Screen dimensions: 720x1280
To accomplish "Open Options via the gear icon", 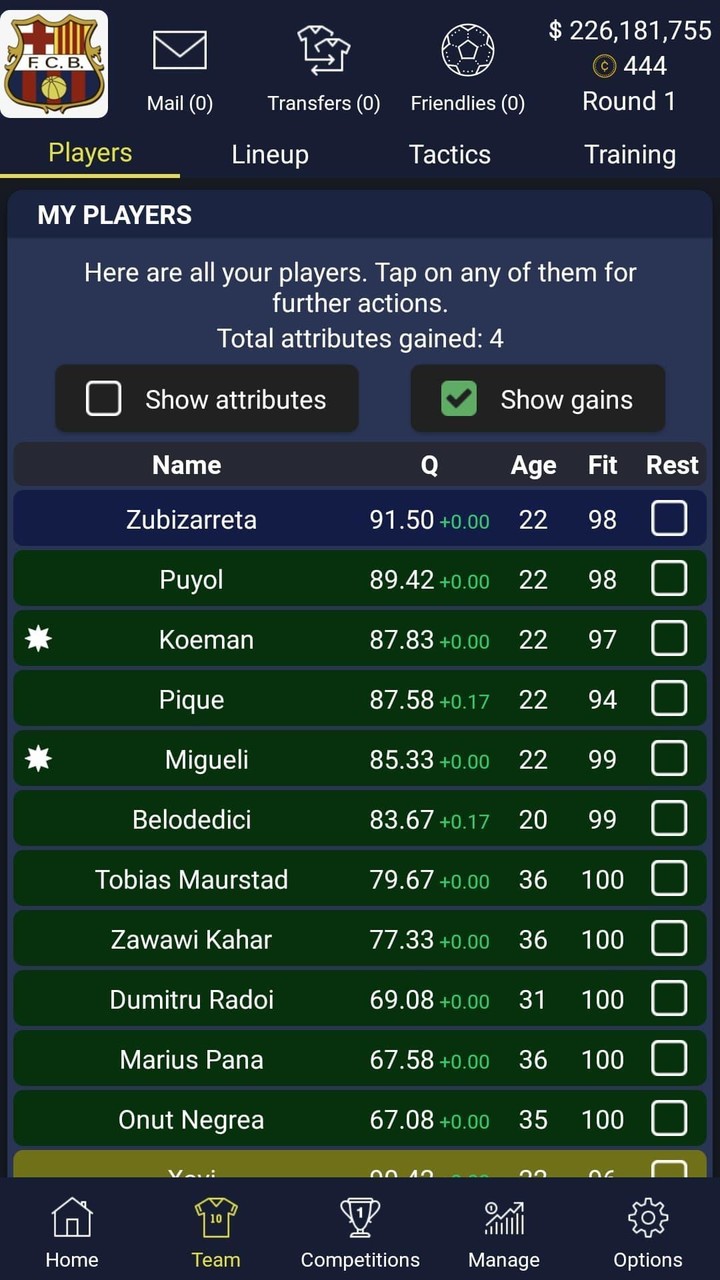I will click(647, 1230).
